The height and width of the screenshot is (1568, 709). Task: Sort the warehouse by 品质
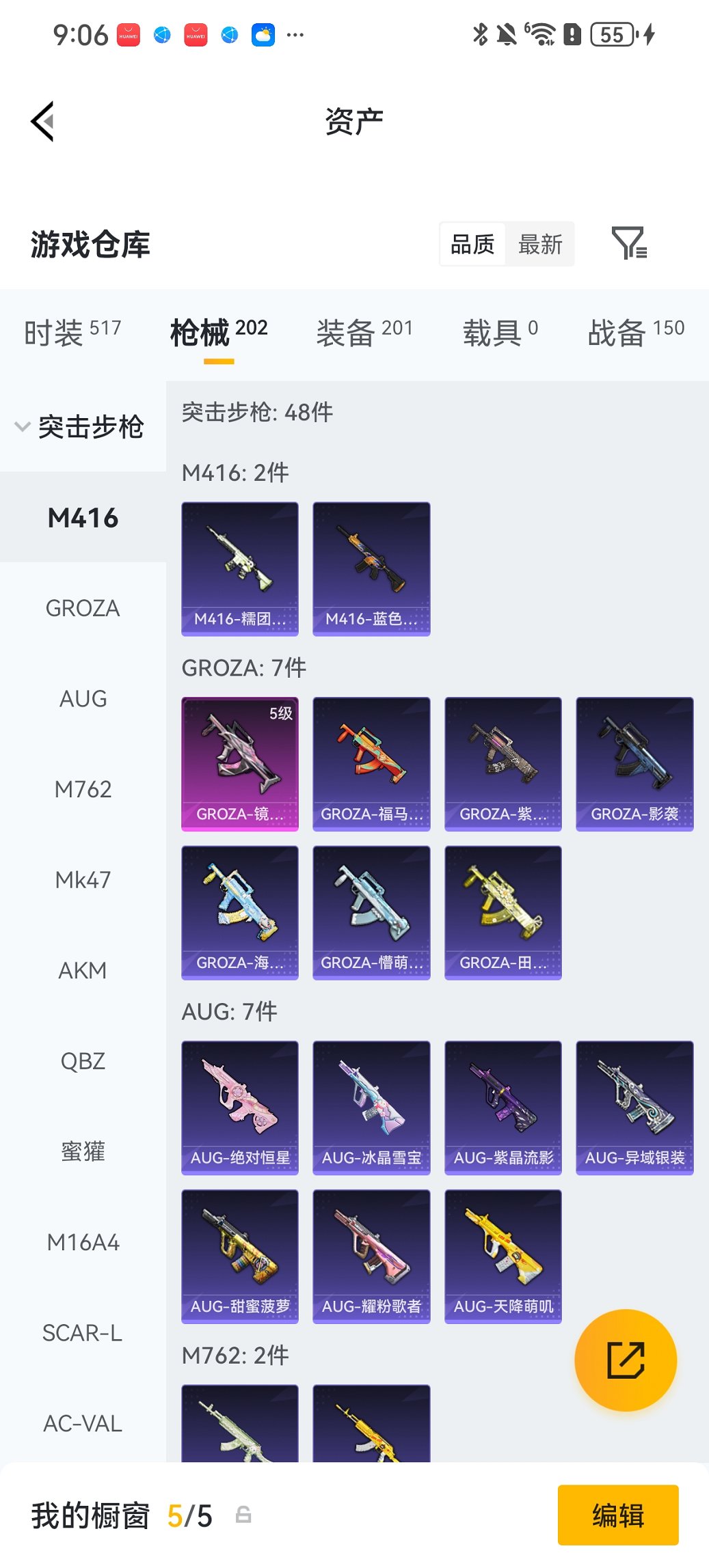(472, 244)
